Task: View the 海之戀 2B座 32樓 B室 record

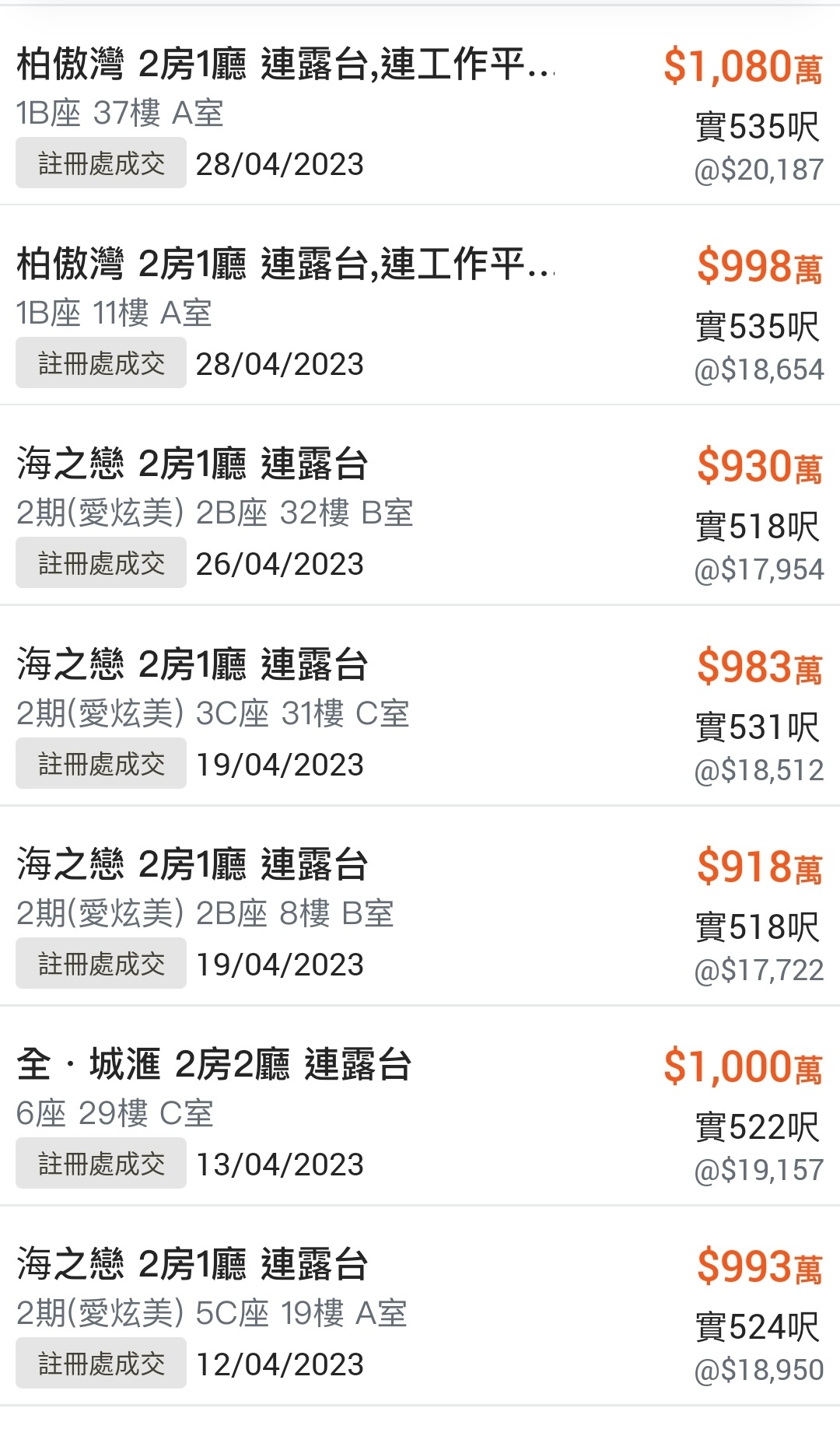Action: [420, 505]
